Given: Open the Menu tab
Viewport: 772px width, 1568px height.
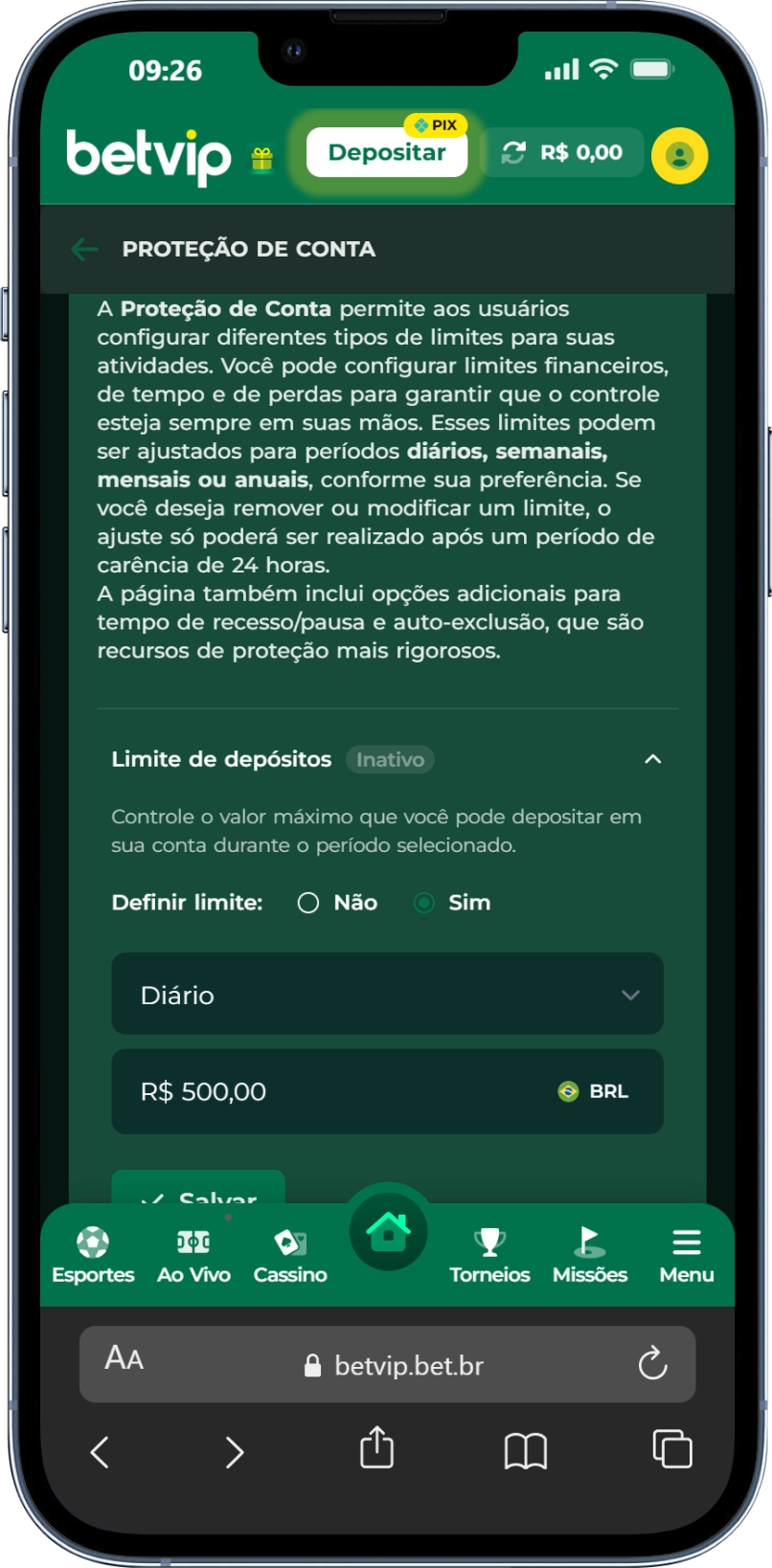Looking at the screenshot, I should (x=686, y=1254).
